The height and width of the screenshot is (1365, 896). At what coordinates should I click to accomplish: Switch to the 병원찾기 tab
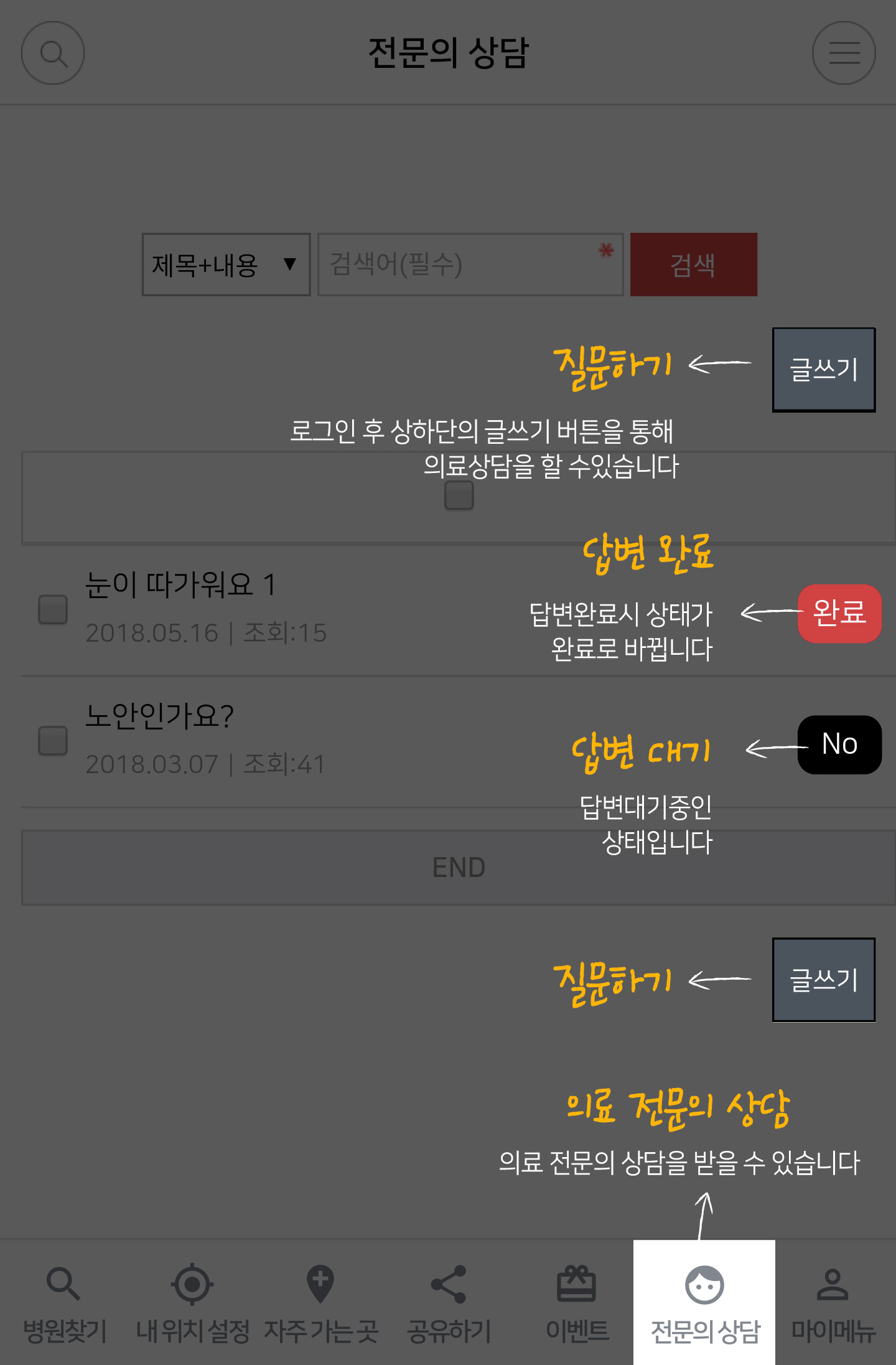[x=64, y=1302]
